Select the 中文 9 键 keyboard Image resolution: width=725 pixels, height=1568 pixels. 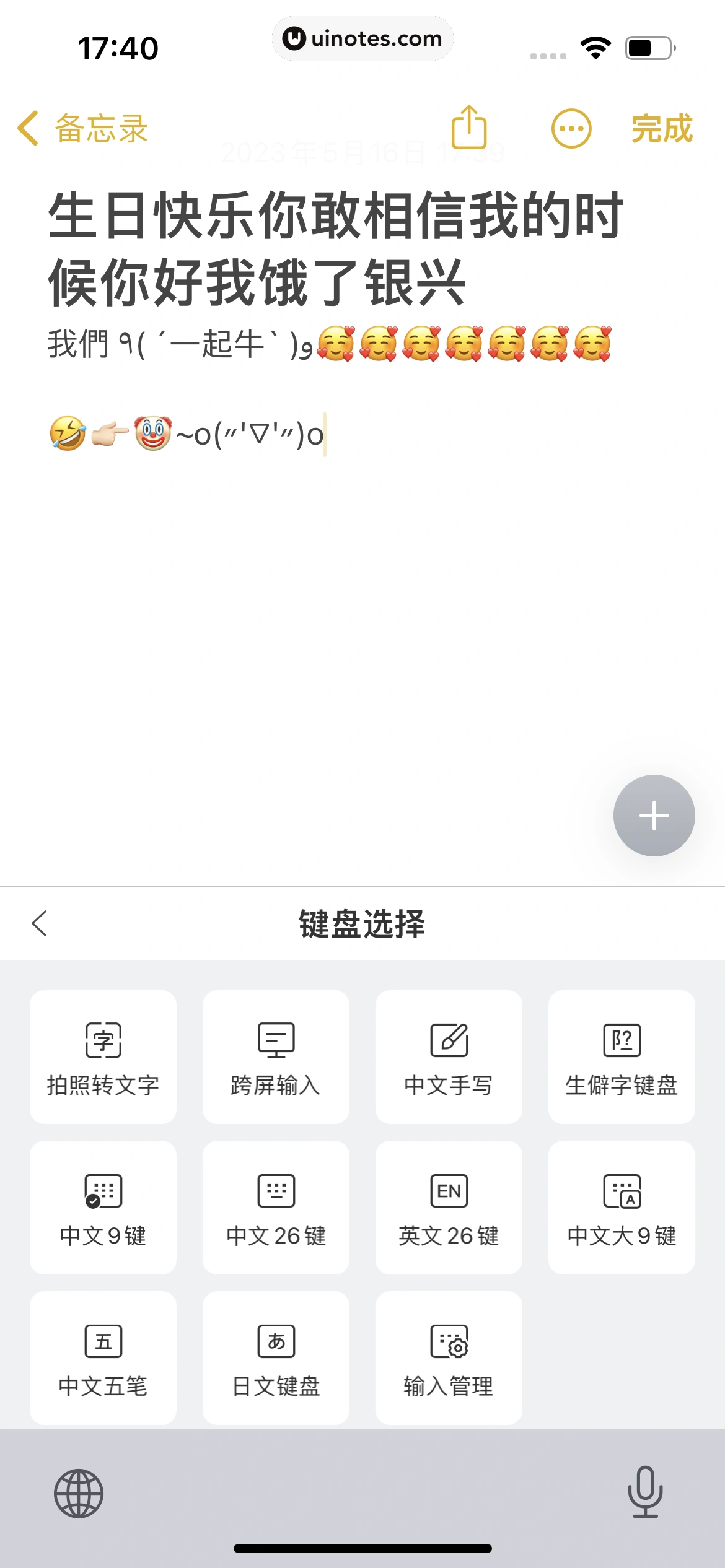(x=103, y=1207)
